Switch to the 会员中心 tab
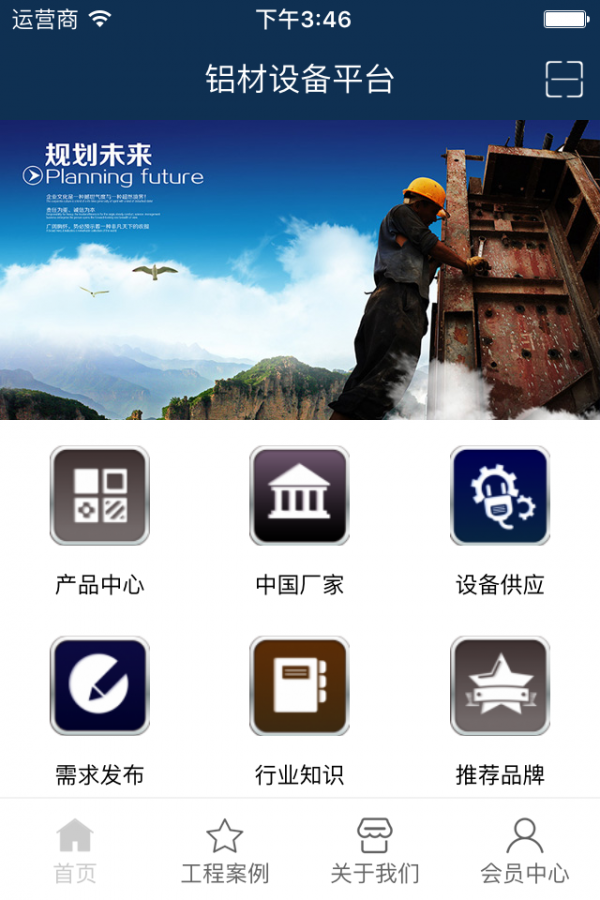Viewport: 600px width, 900px height. pos(525,851)
